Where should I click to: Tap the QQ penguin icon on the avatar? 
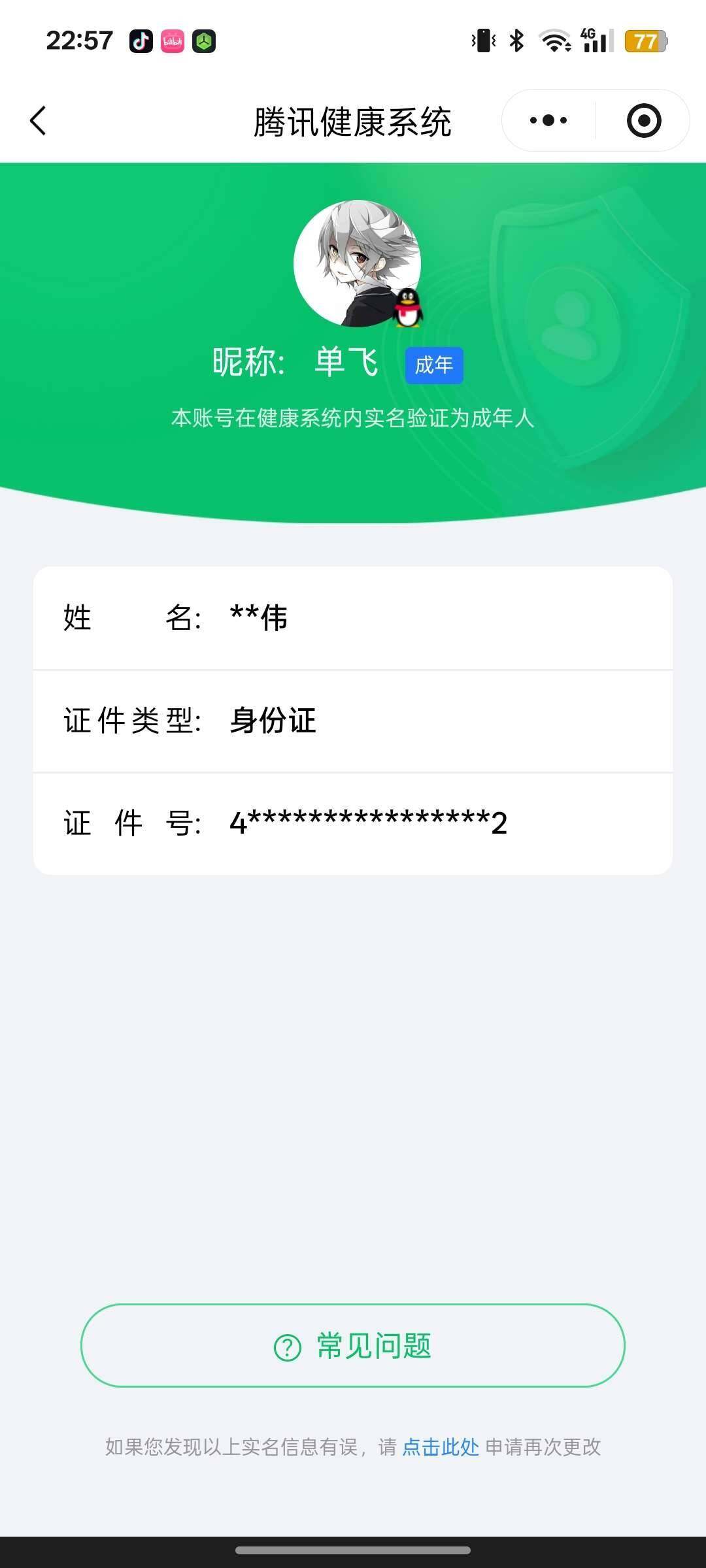(x=410, y=308)
